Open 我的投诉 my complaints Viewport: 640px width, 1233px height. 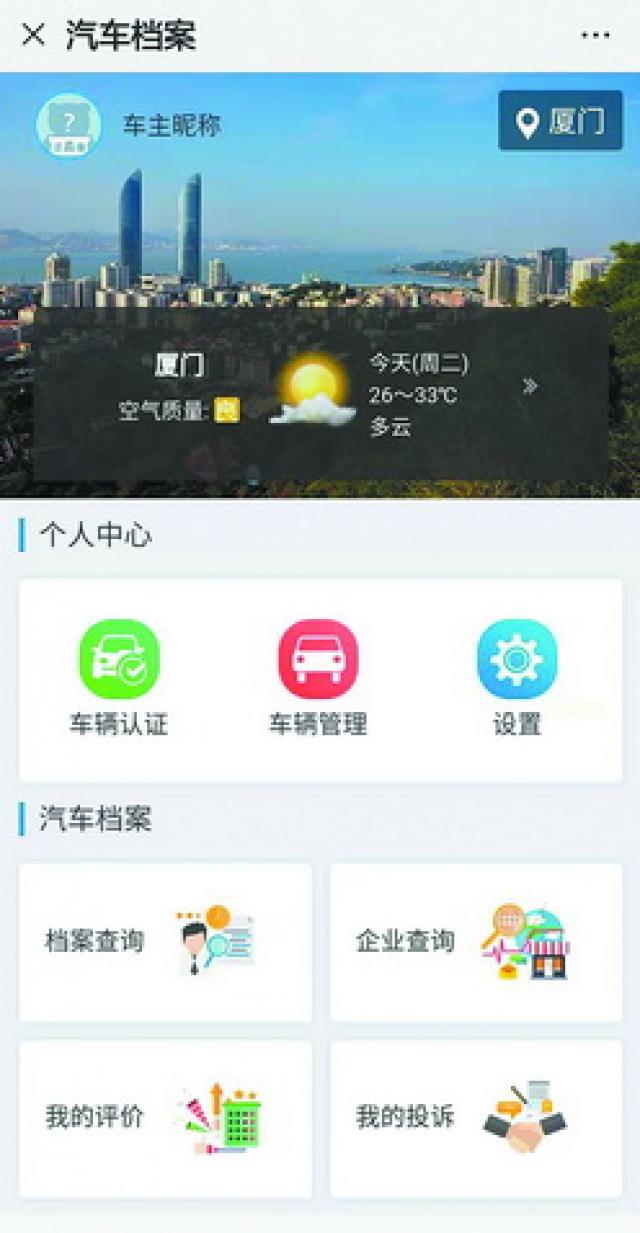click(476, 1118)
